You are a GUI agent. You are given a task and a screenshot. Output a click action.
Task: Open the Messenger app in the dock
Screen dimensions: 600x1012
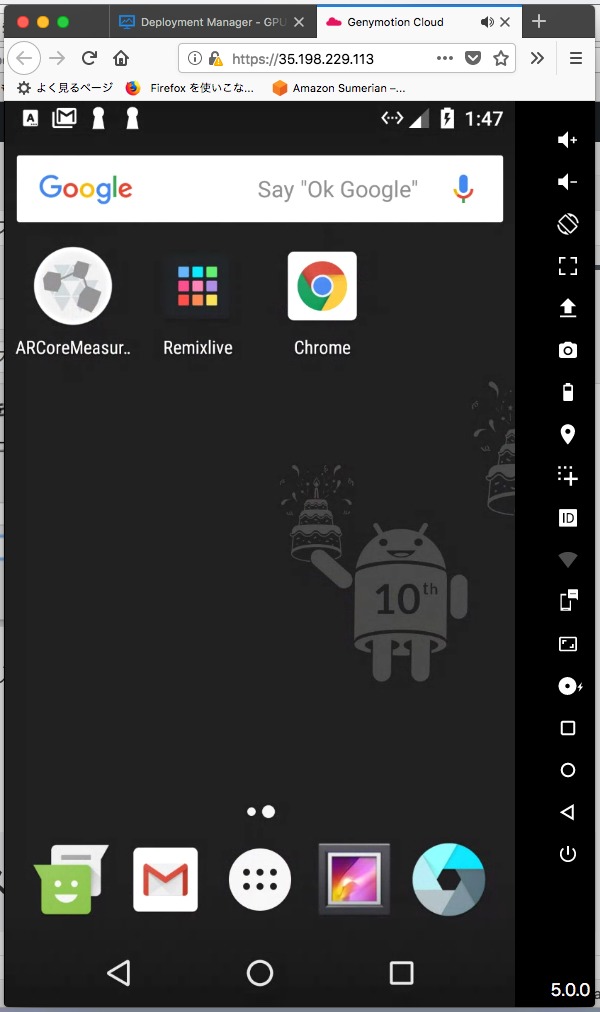(x=70, y=879)
